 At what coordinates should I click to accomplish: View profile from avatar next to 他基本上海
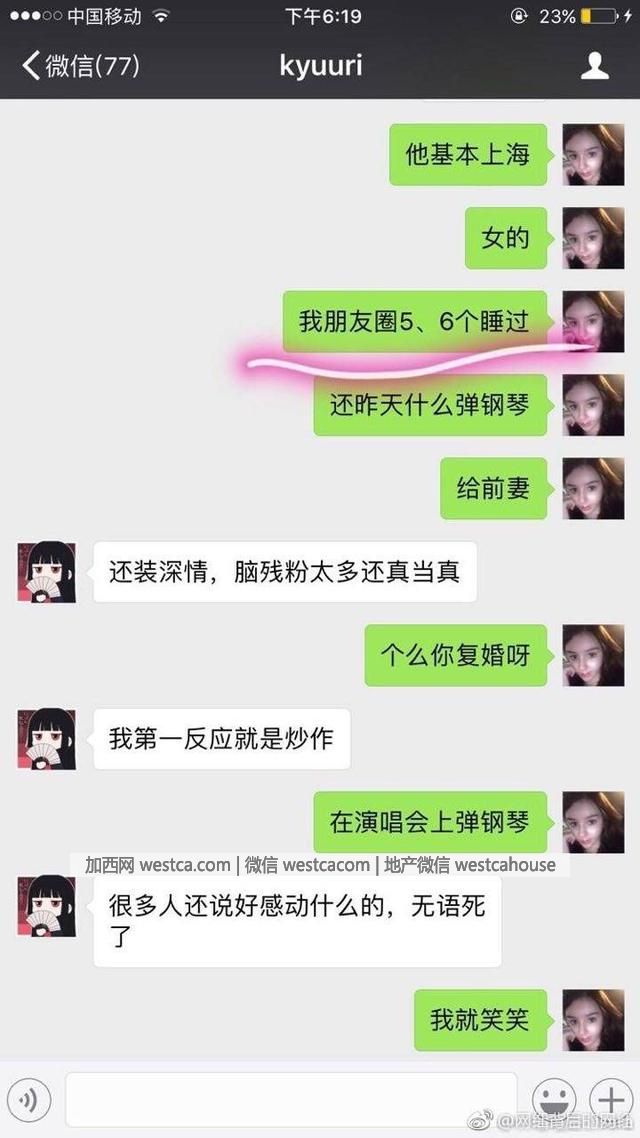click(594, 155)
